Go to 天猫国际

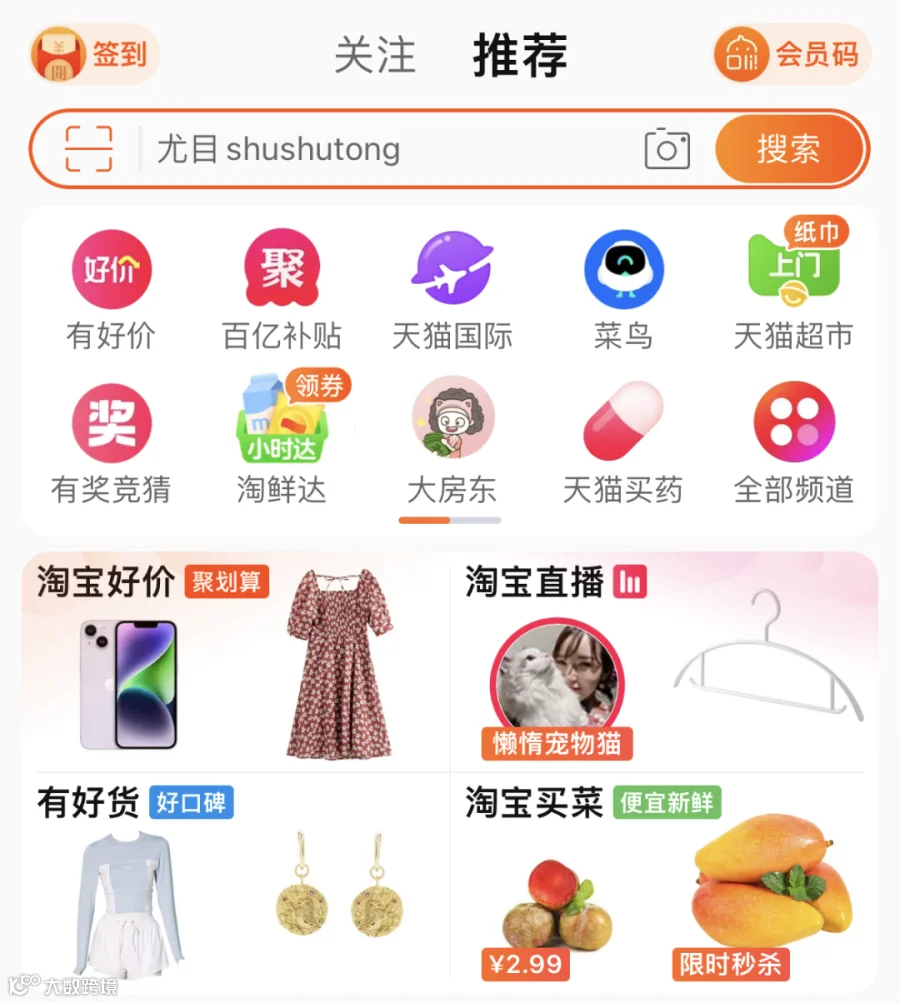pos(452,290)
